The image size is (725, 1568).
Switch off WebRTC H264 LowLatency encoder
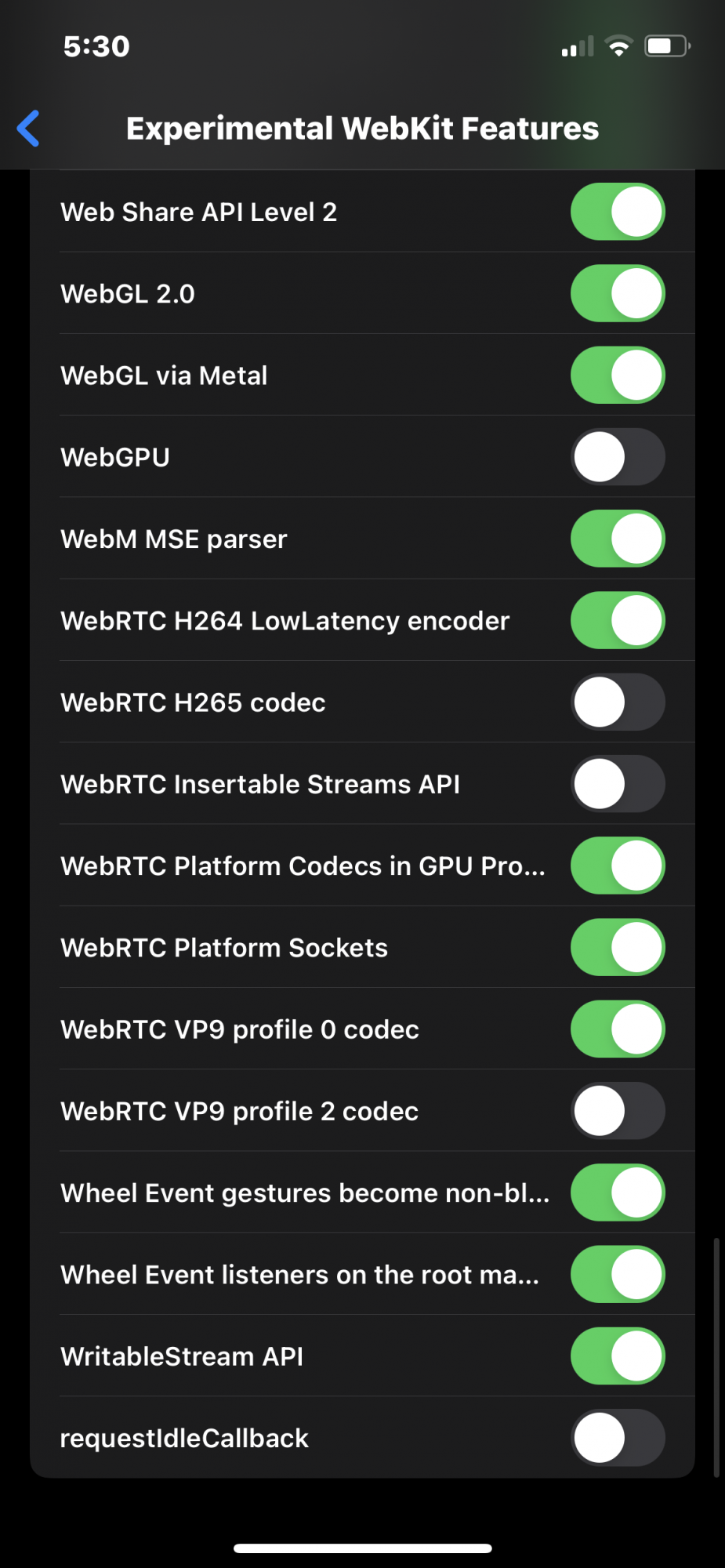[618, 621]
